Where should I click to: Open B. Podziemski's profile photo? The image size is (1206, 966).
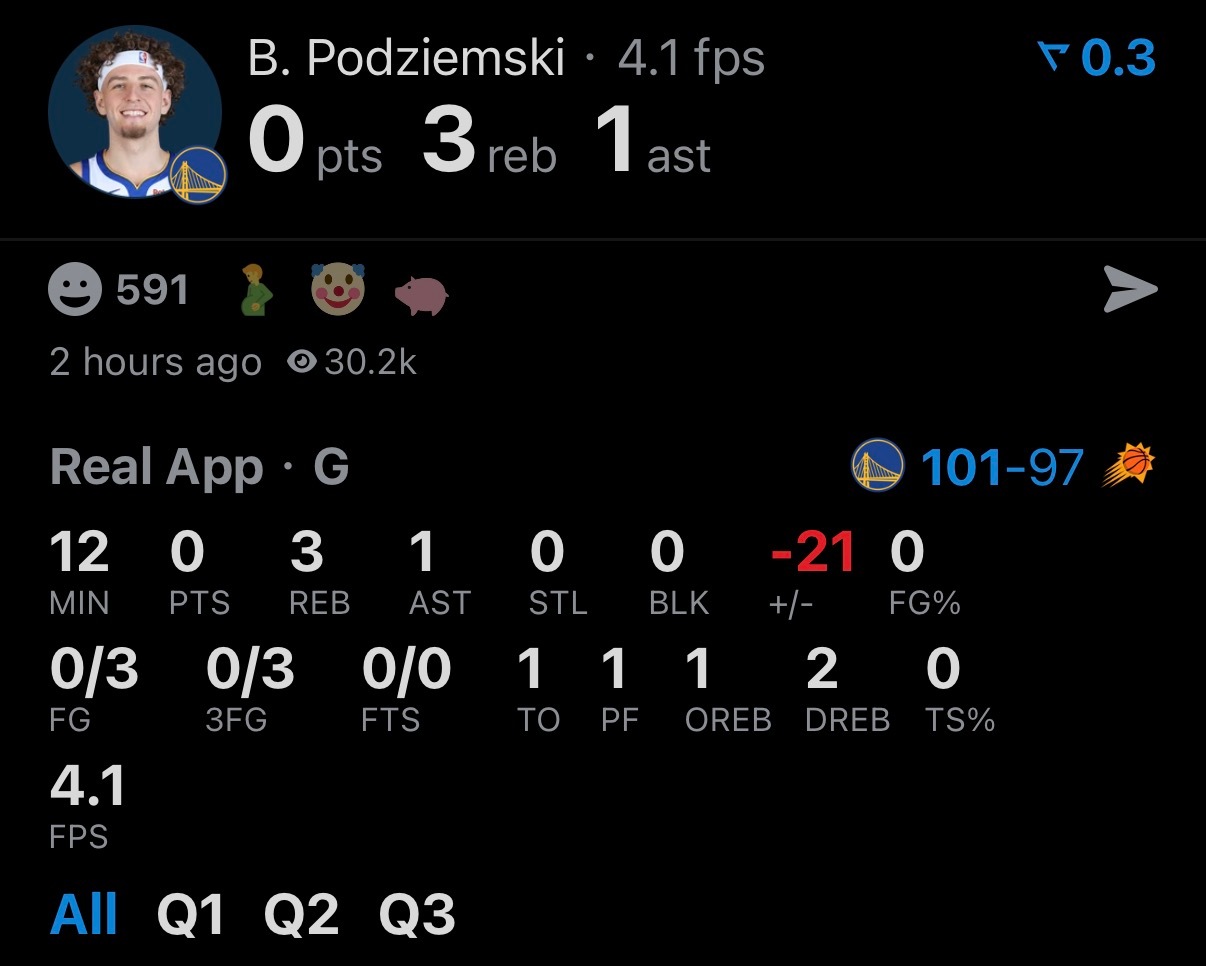coord(134,112)
